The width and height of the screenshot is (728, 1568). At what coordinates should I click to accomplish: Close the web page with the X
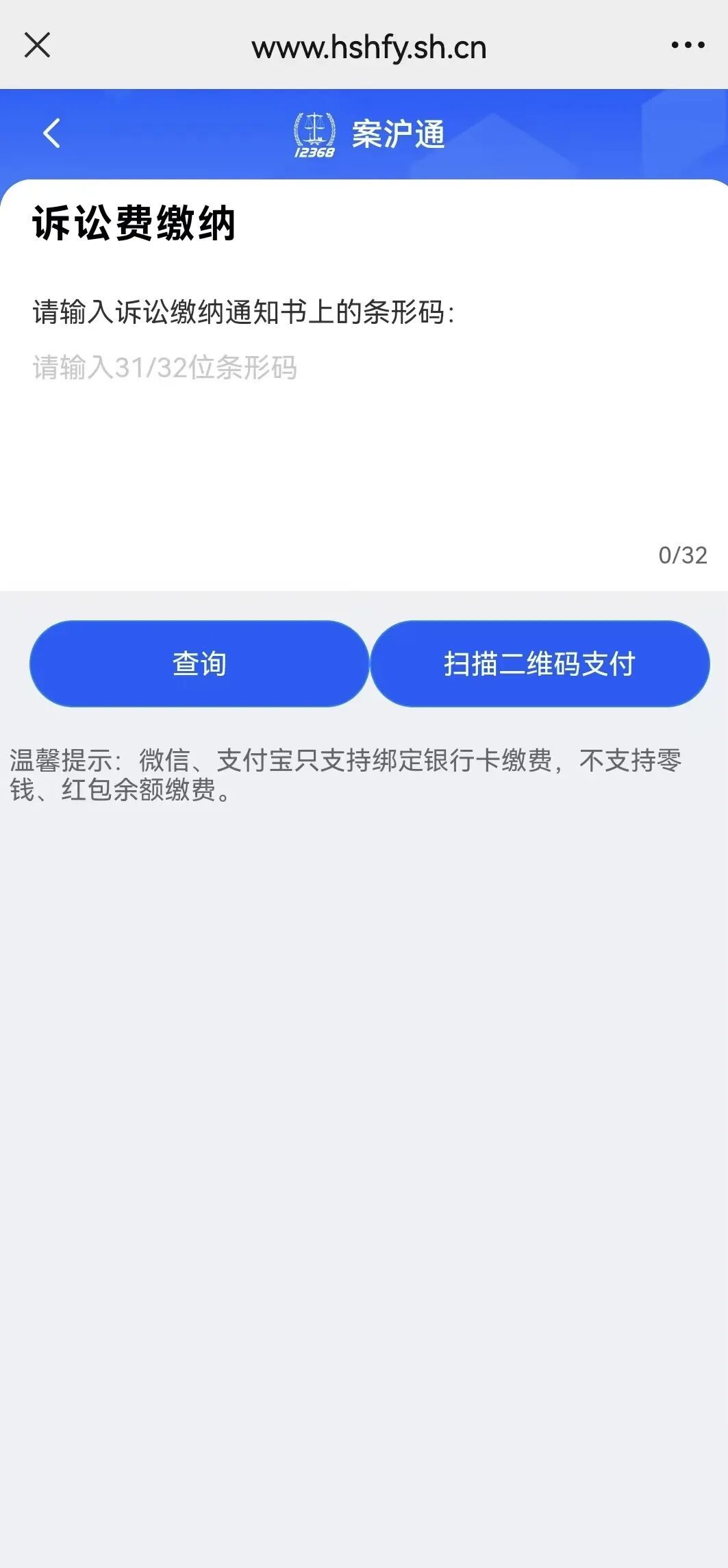click(x=37, y=46)
